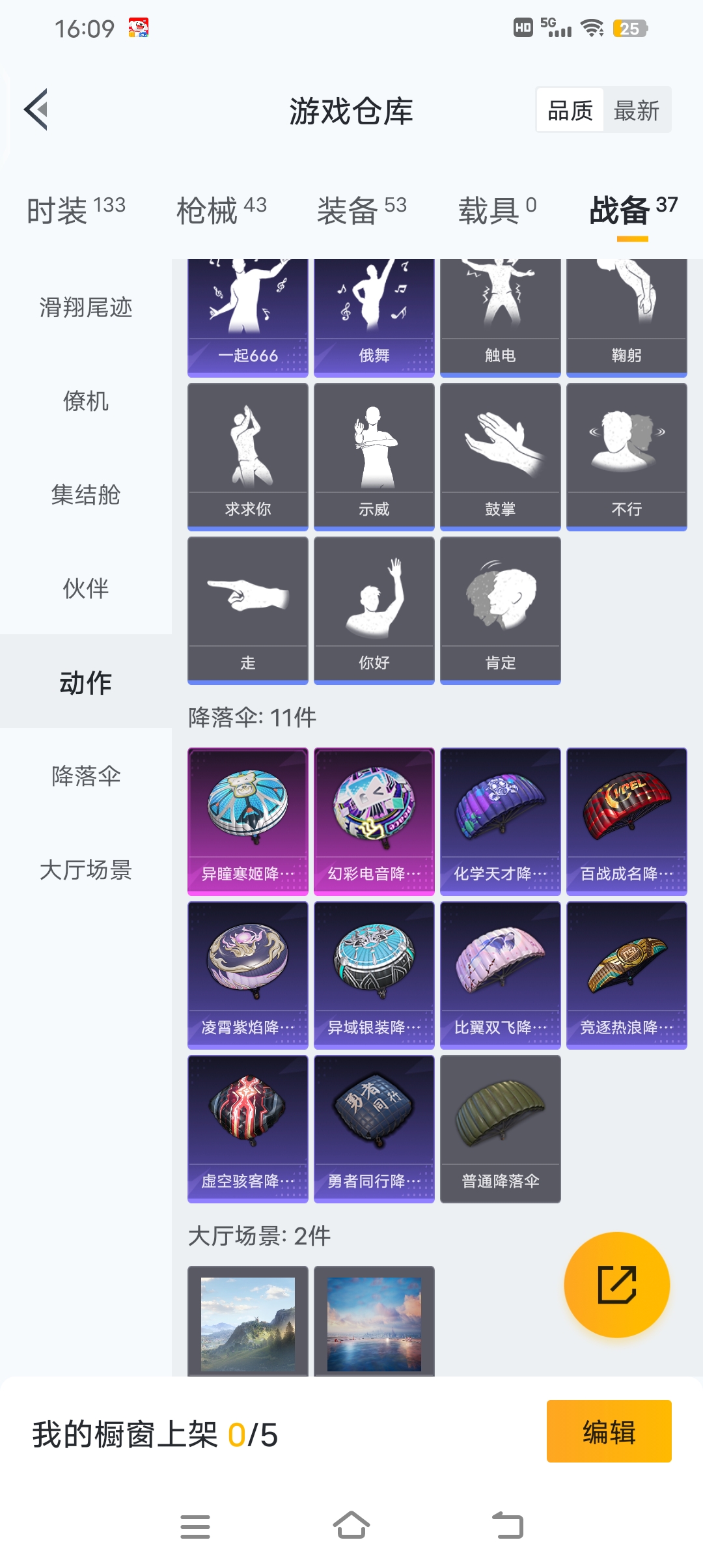Viewport: 703px width, 1568px height.
Task: Open the 鼓掌 action item
Action: (x=500, y=456)
